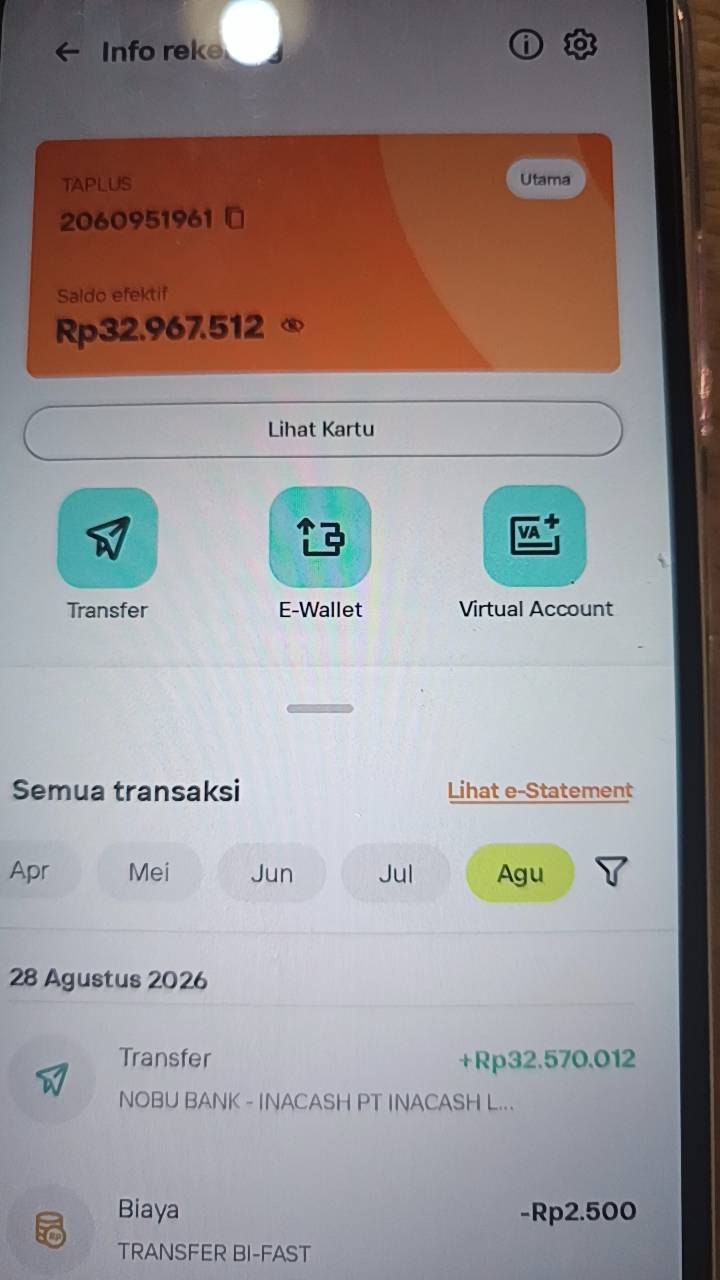720x1280 pixels.
Task: Switch to the Jul month chip
Action: pyautogui.click(x=396, y=873)
